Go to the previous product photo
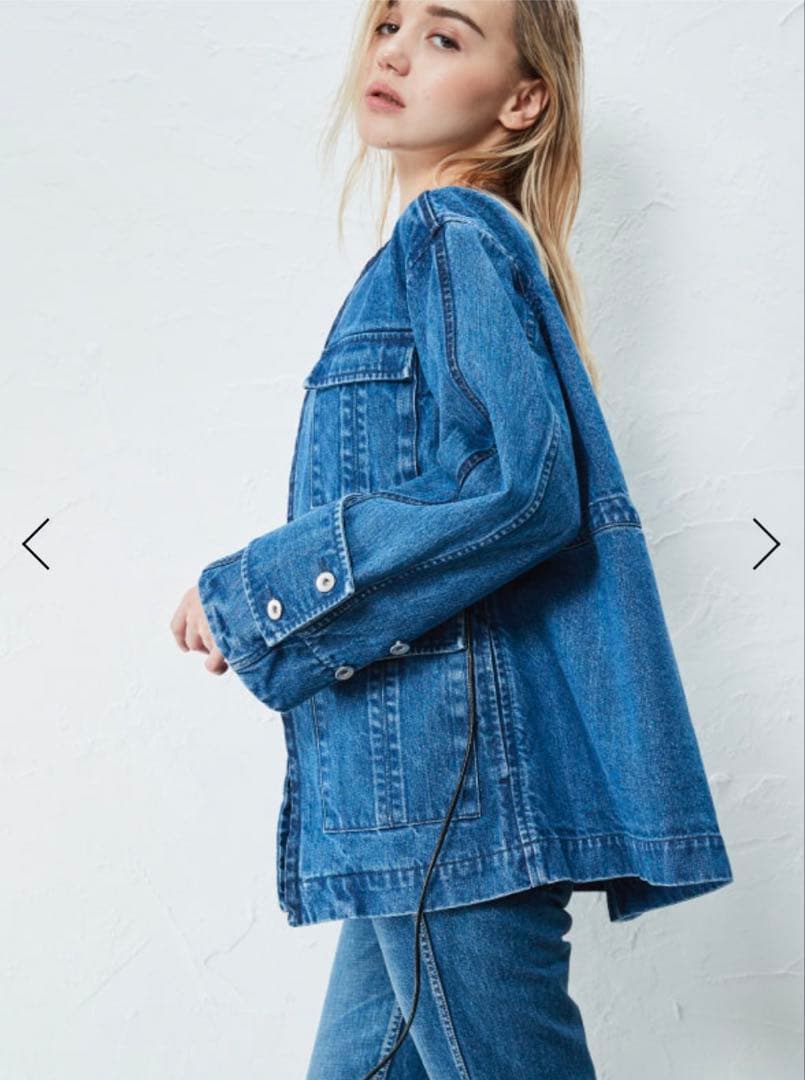This screenshot has height=1080, width=805. point(36,544)
